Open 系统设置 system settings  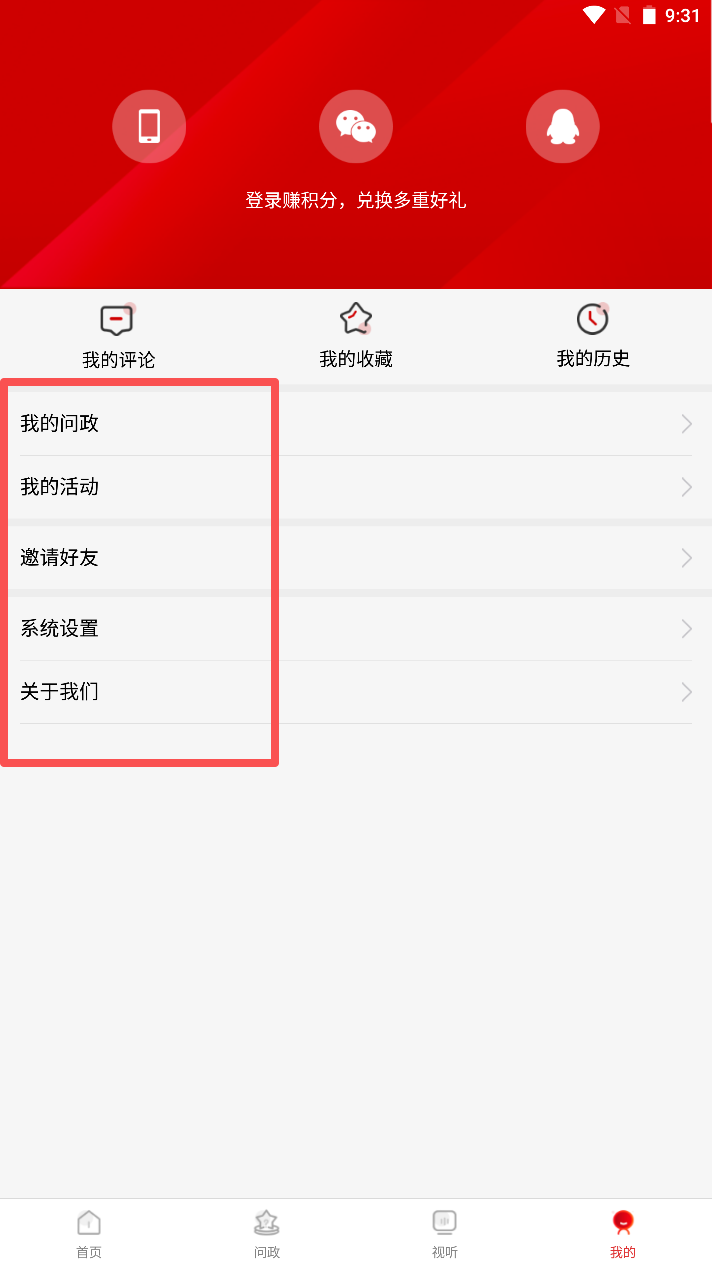(x=355, y=629)
